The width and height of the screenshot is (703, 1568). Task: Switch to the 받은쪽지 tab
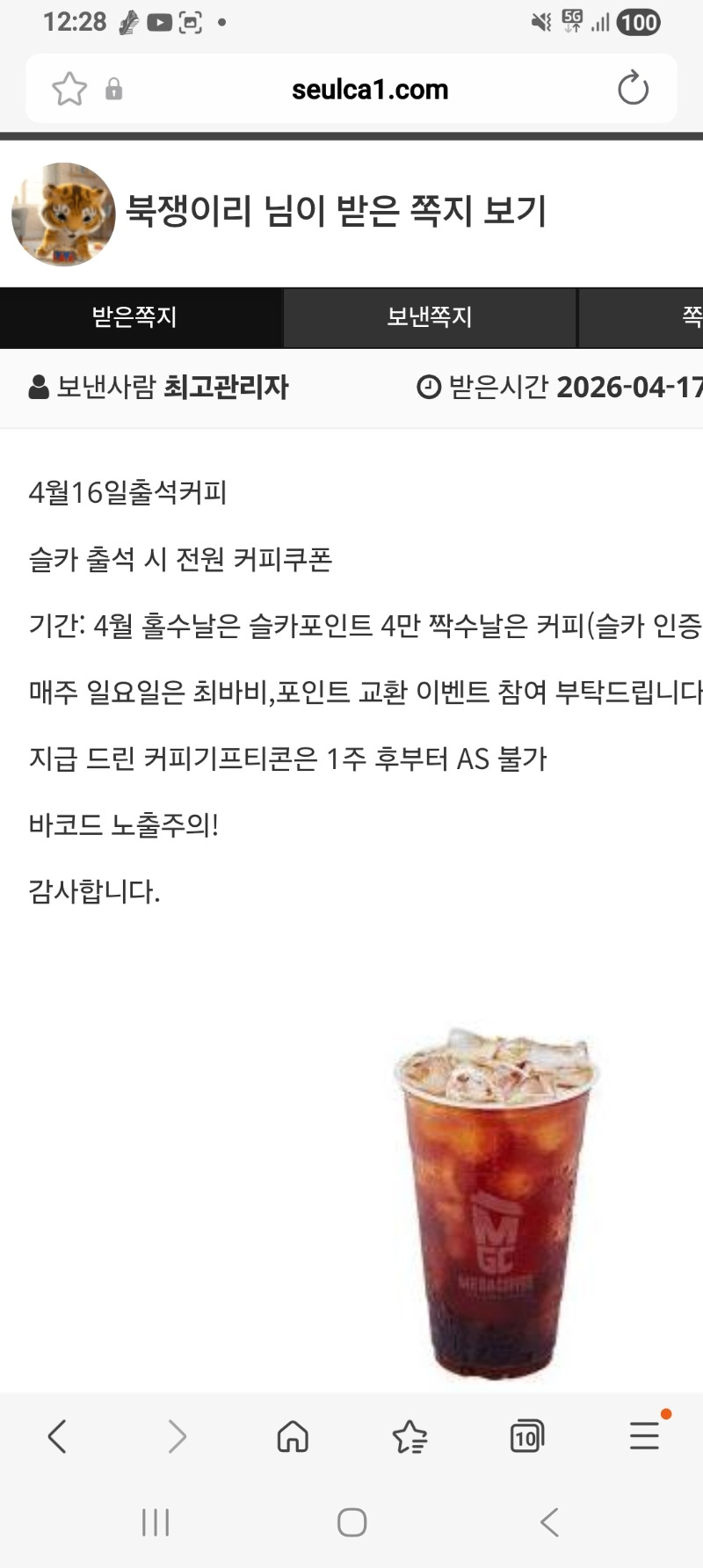tap(134, 317)
